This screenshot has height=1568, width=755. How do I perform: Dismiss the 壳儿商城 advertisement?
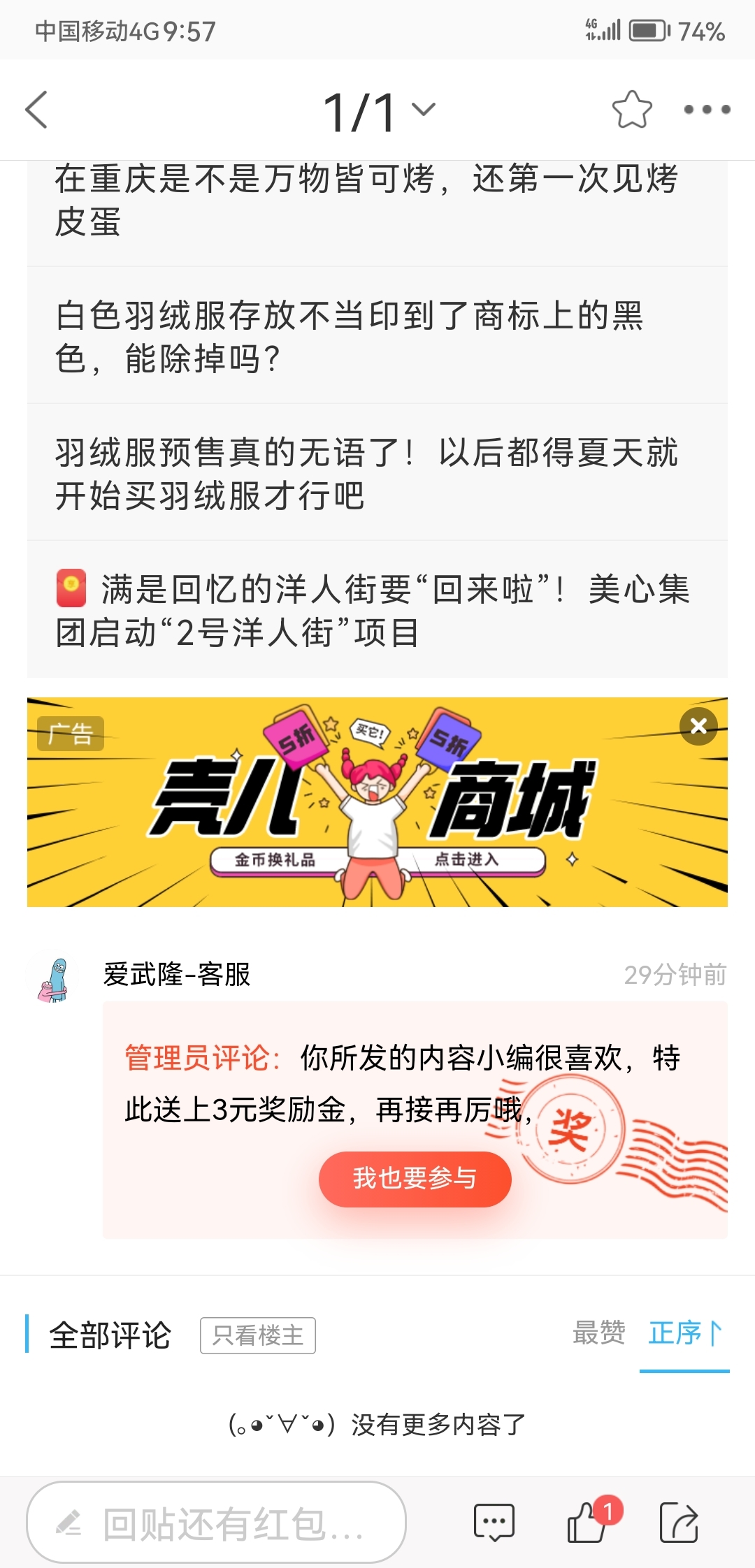click(698, 726)
